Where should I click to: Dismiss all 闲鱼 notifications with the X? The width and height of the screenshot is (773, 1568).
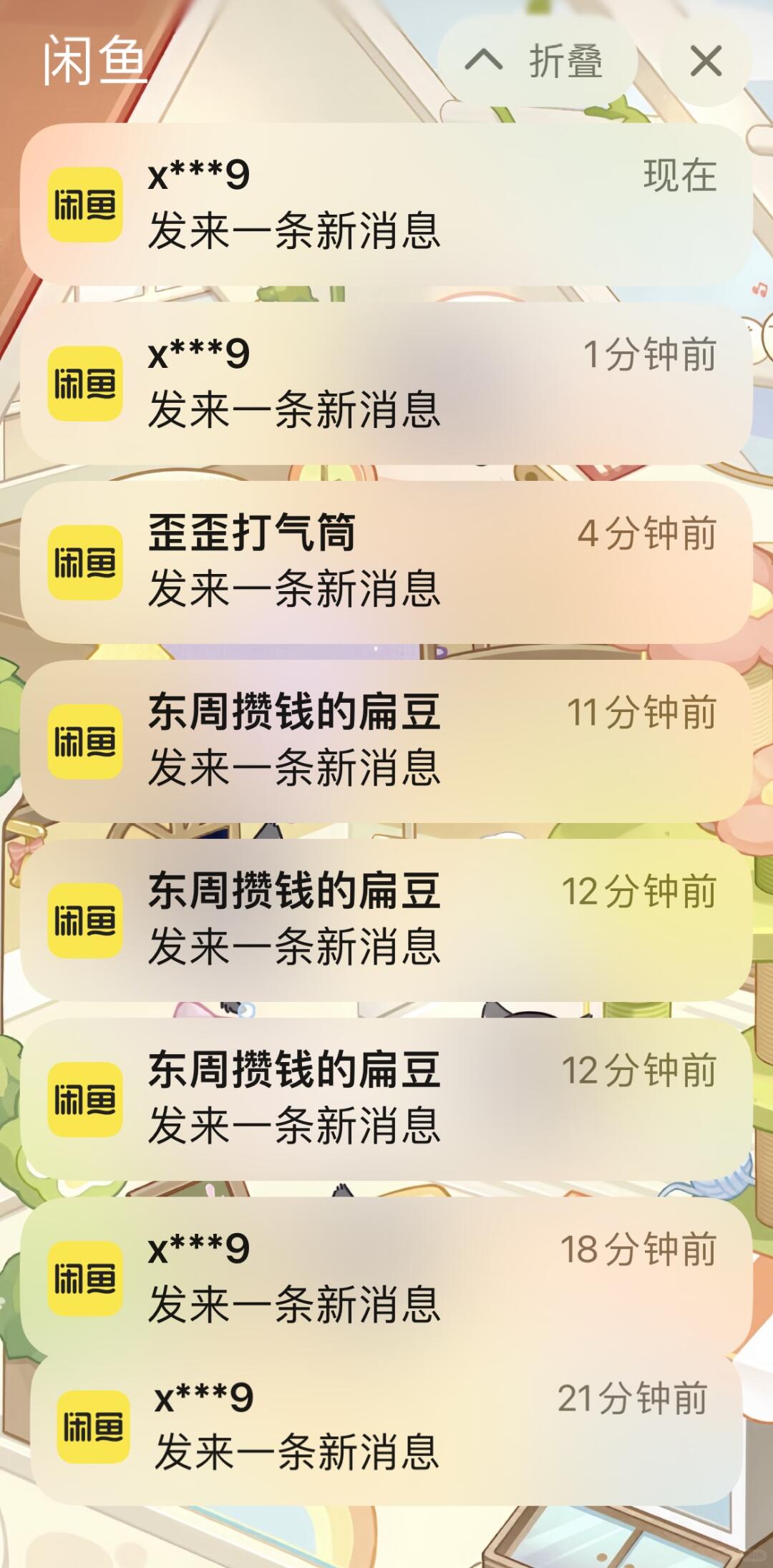(x=706, y=62)
